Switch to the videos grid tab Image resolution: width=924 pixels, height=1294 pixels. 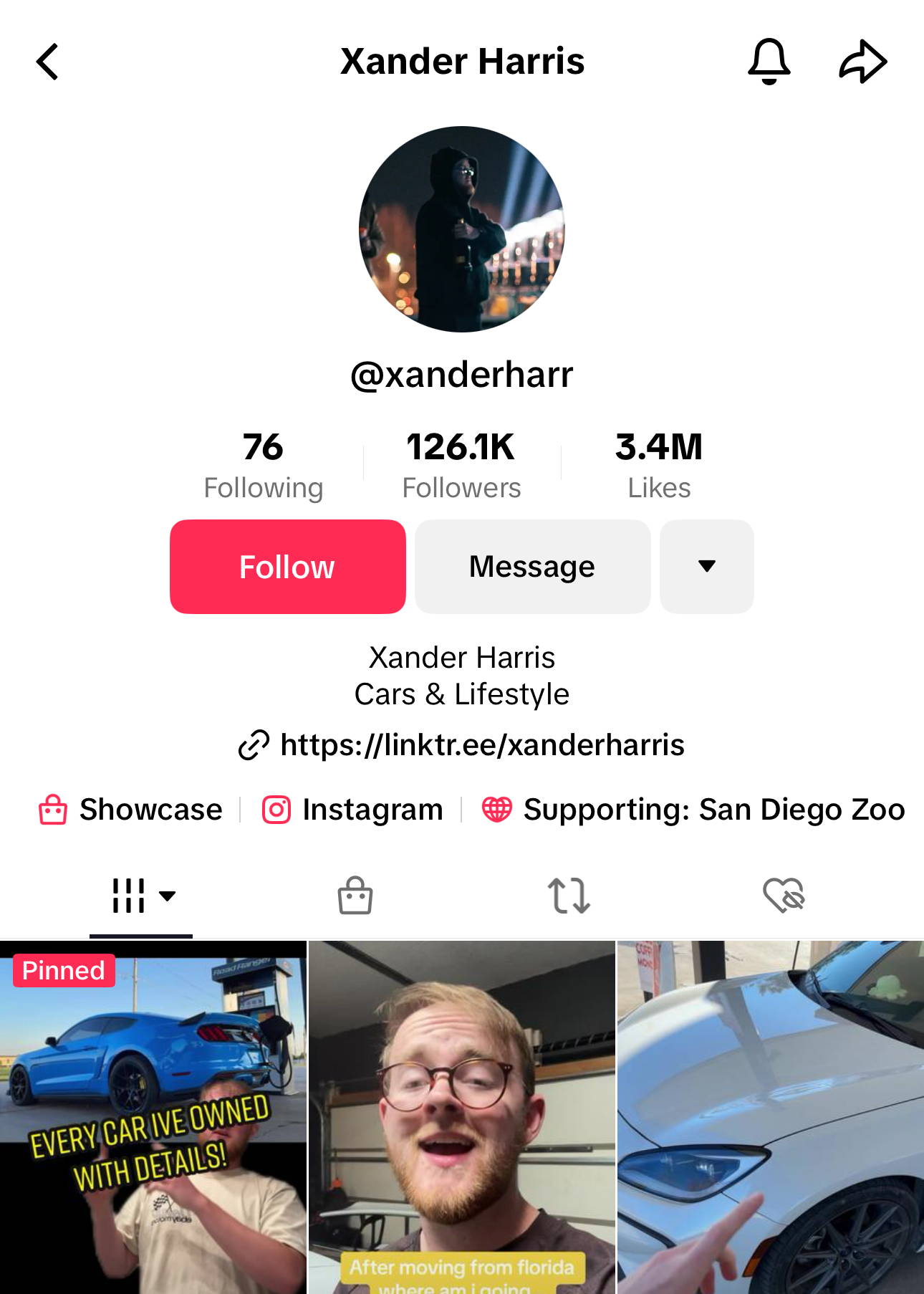point(141,896)
